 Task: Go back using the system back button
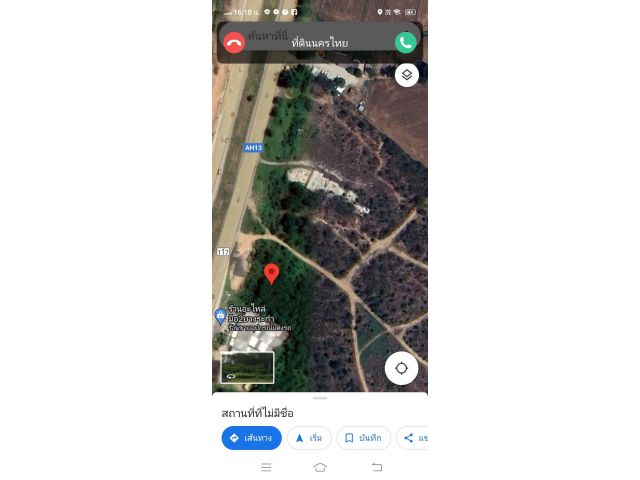coord(376,467)
